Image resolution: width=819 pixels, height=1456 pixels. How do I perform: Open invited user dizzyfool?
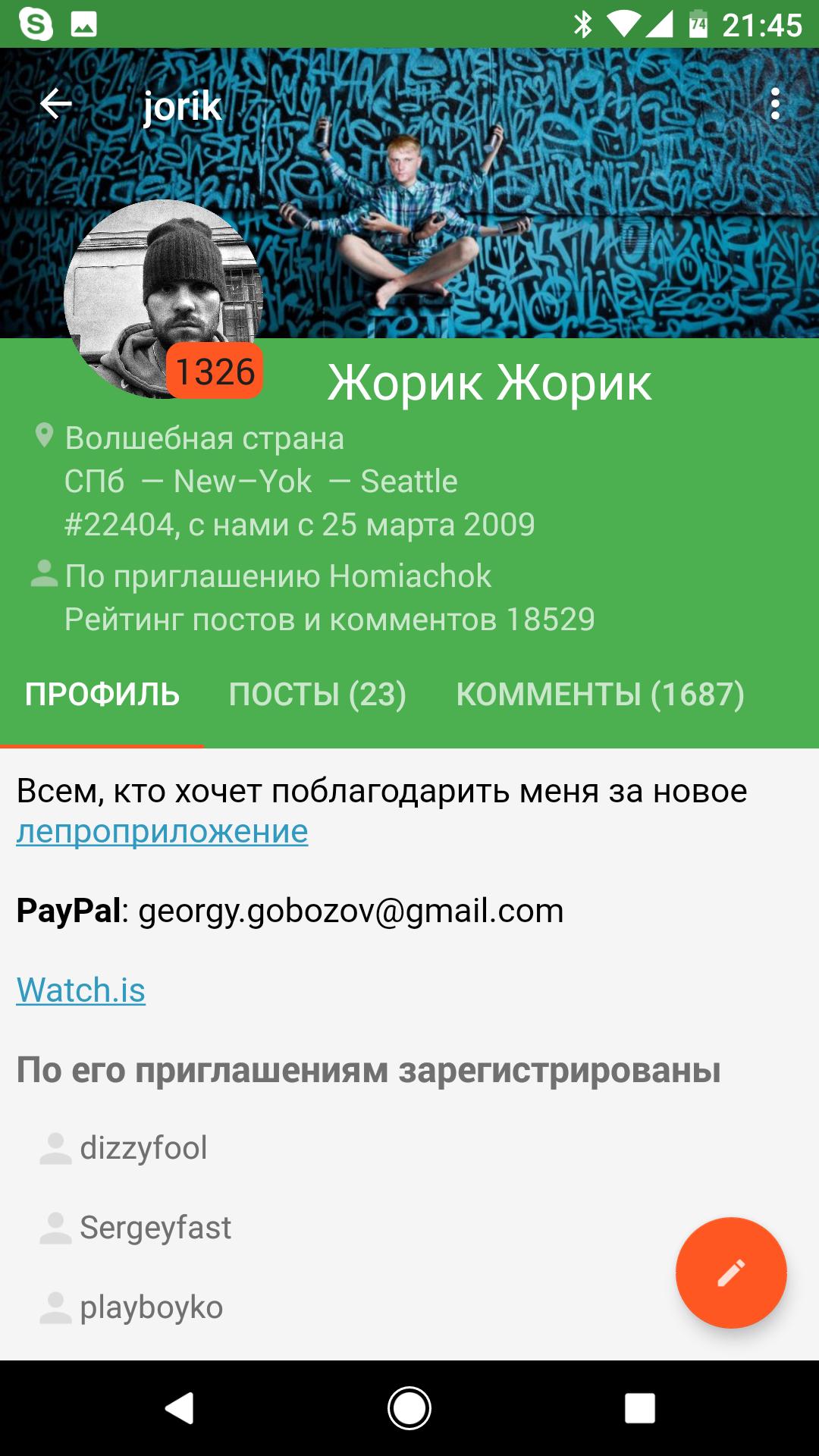143,1147
